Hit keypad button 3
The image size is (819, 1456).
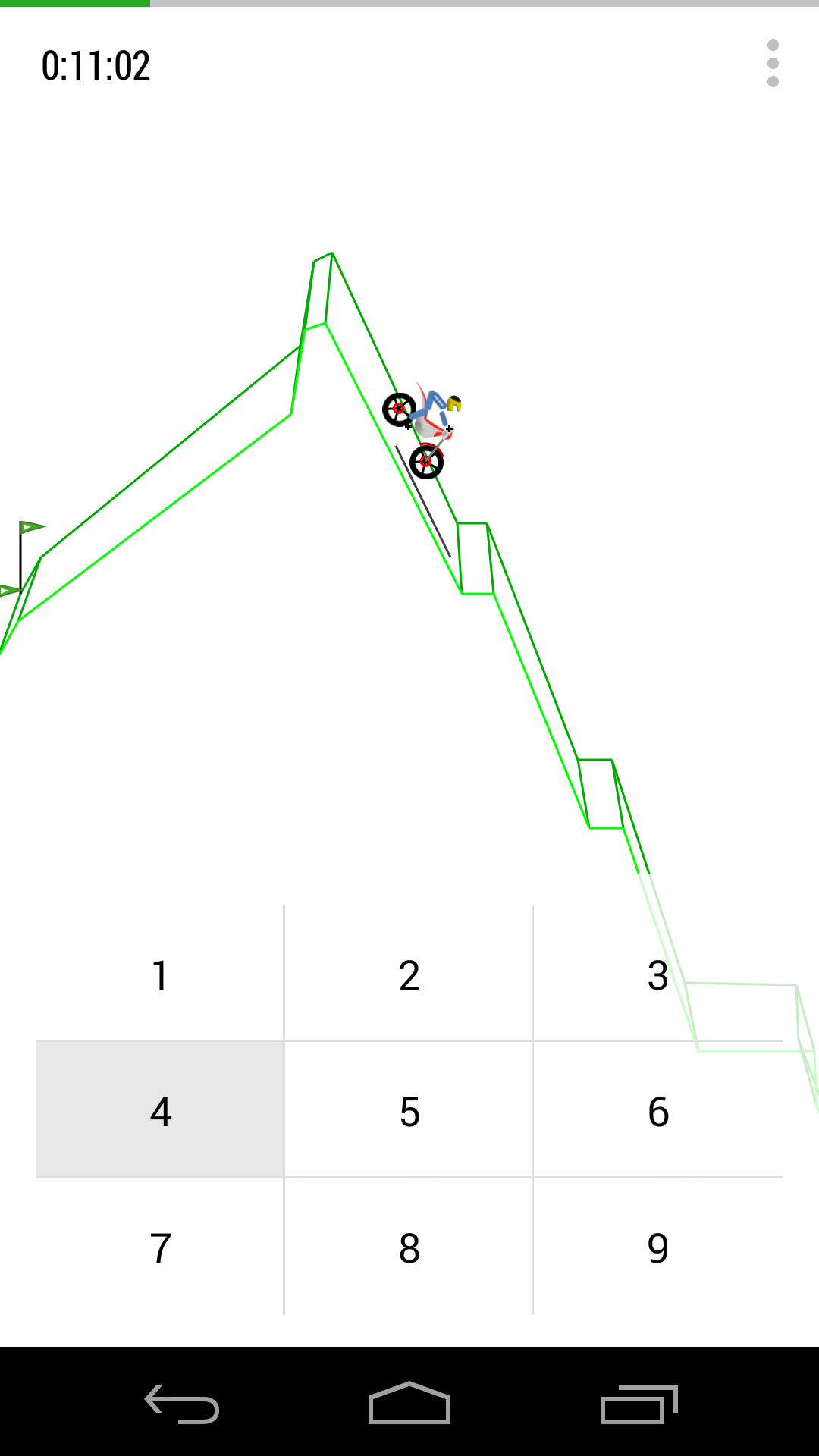click(657, 973)
